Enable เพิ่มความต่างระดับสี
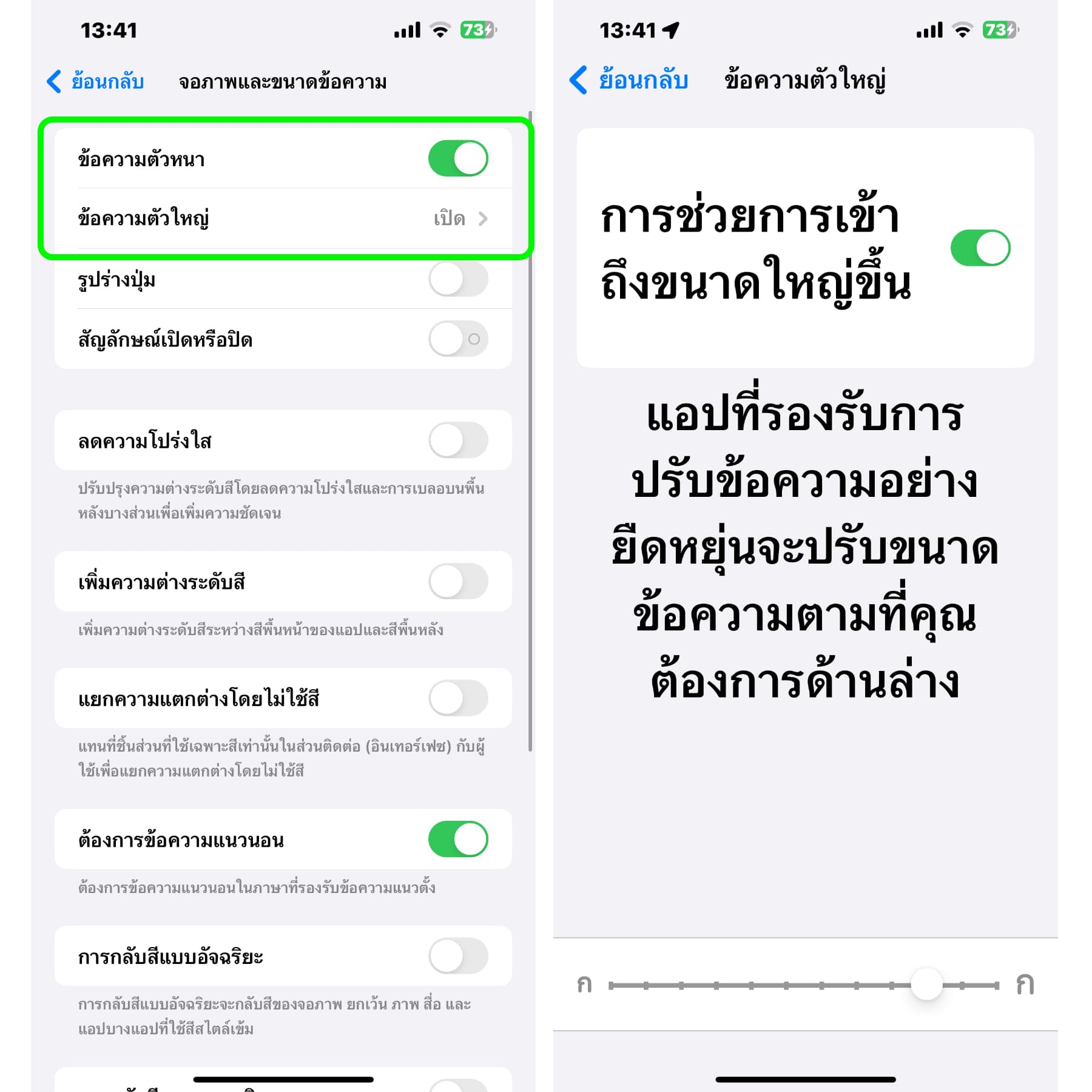Viewport: 1092px width, 1092px height. 458,582
